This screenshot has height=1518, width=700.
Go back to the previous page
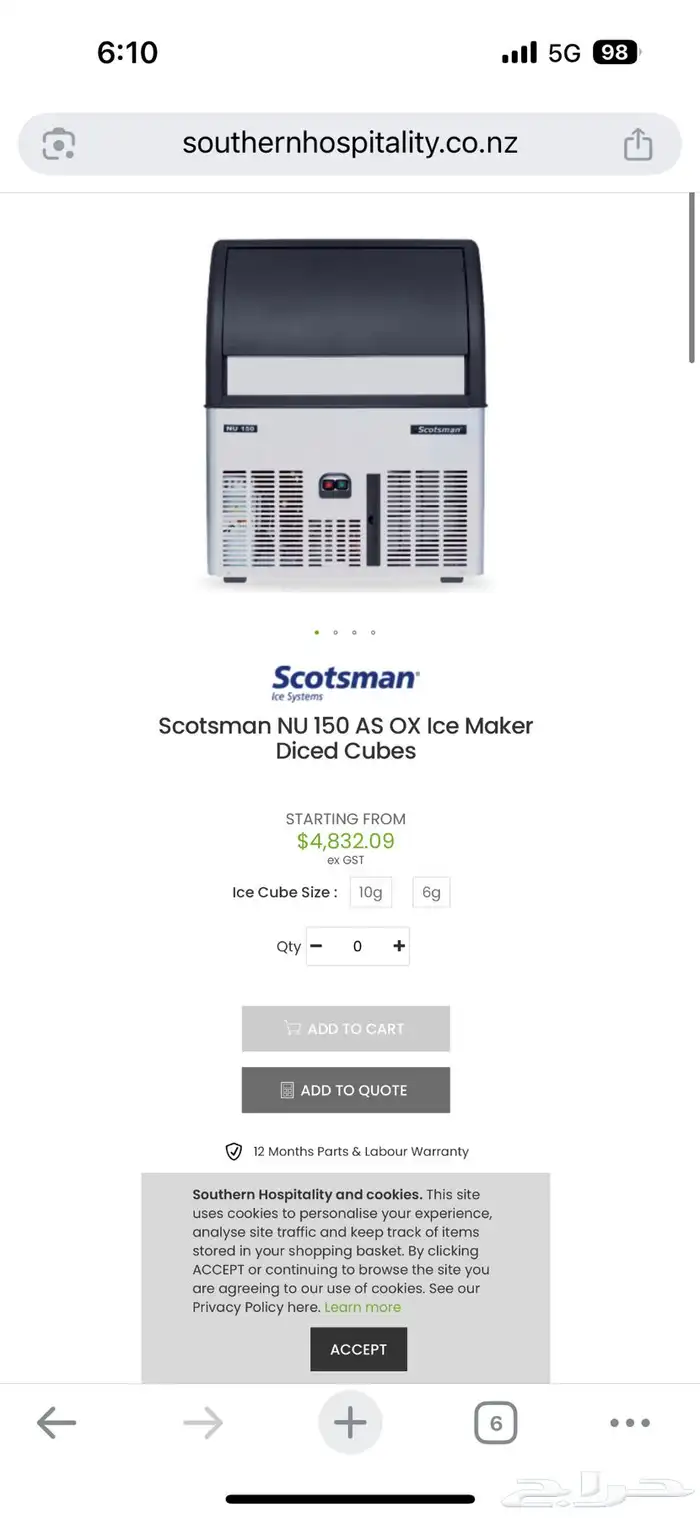[56, 1422]
